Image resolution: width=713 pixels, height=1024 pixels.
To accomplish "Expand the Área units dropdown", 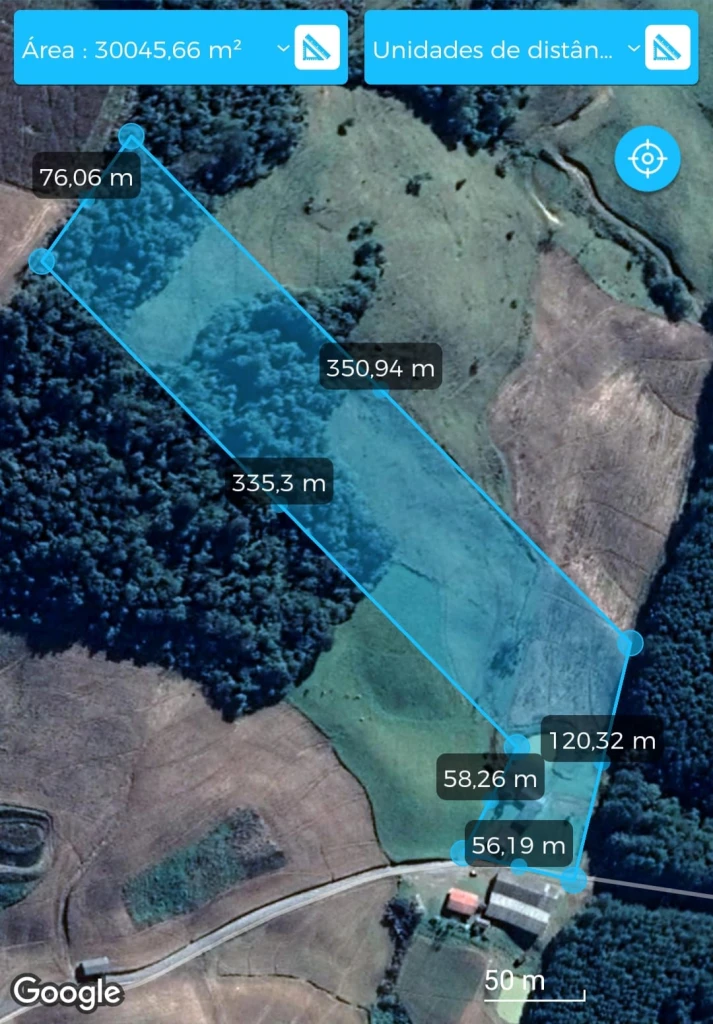I will (283, 48).
